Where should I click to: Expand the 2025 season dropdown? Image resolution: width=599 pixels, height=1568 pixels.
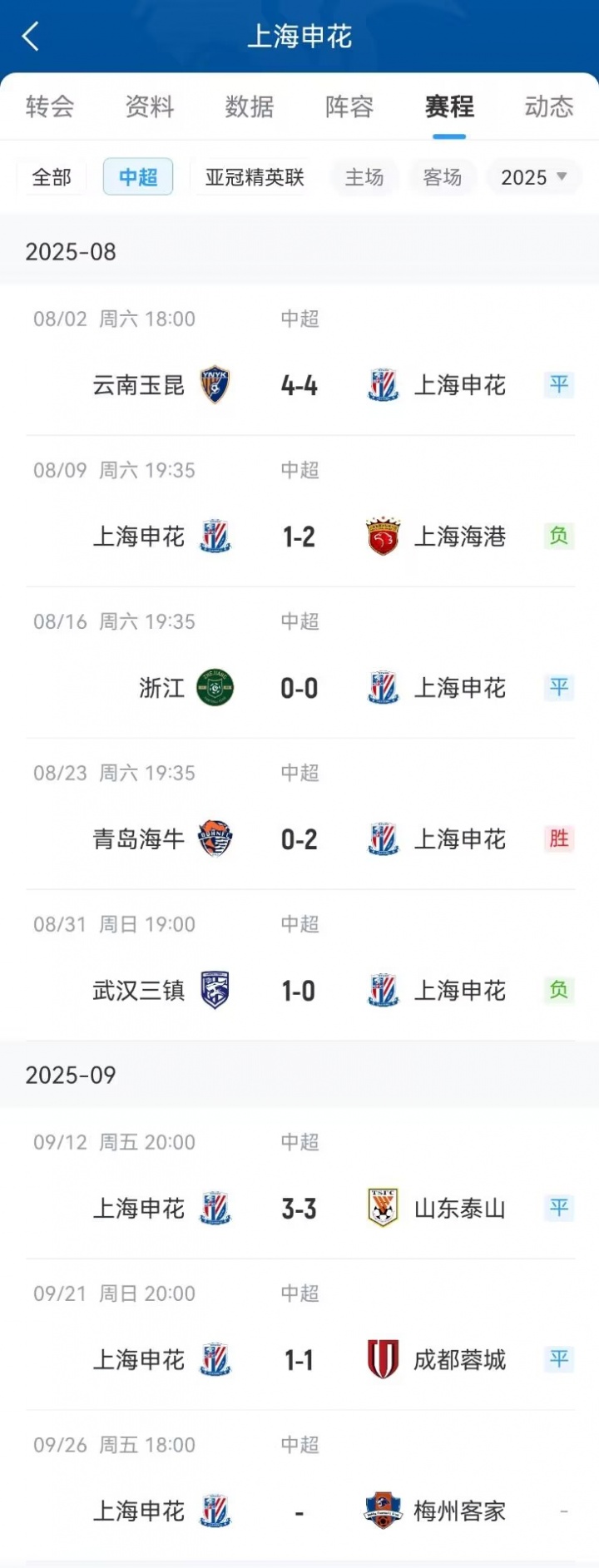(x=533, y=177)
